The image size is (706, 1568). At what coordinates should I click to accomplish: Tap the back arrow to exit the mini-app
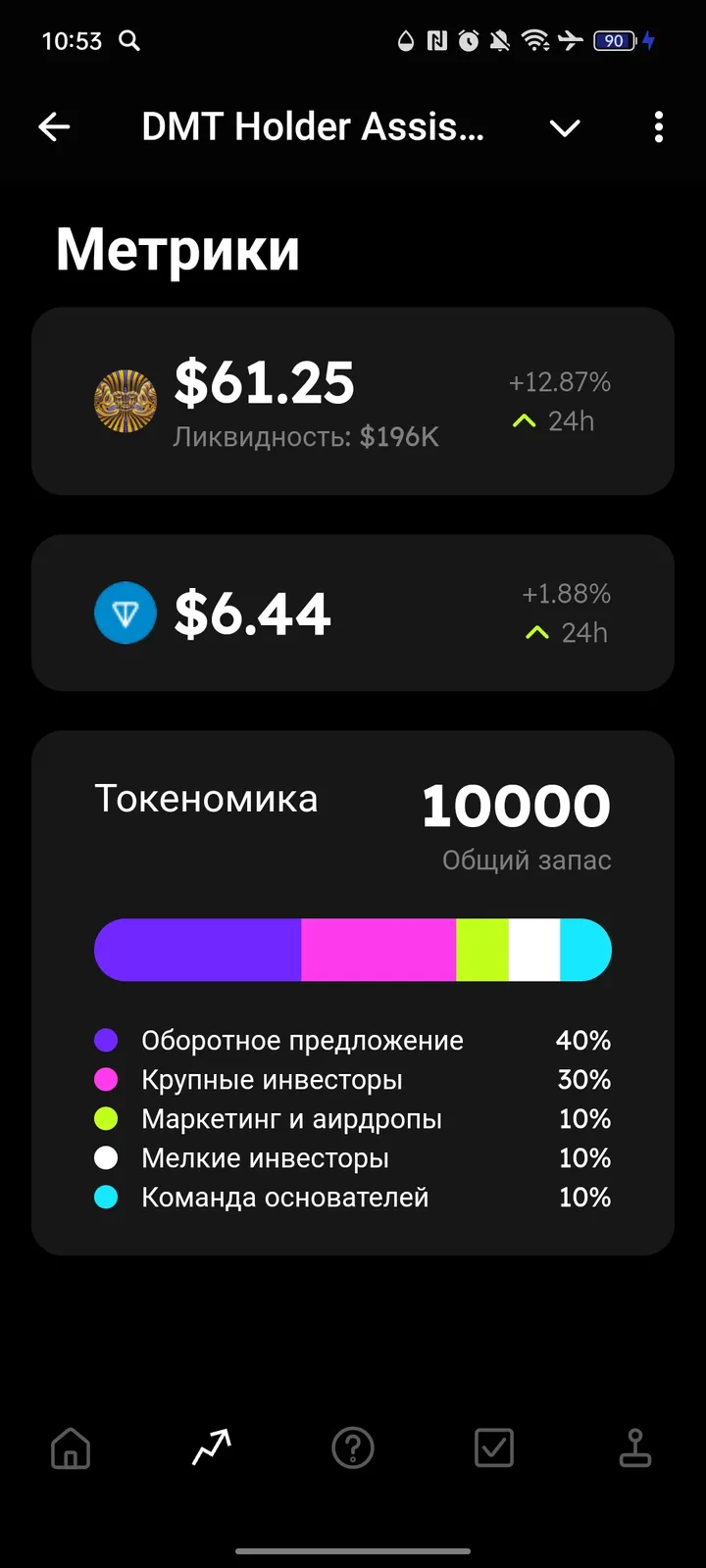55,127
